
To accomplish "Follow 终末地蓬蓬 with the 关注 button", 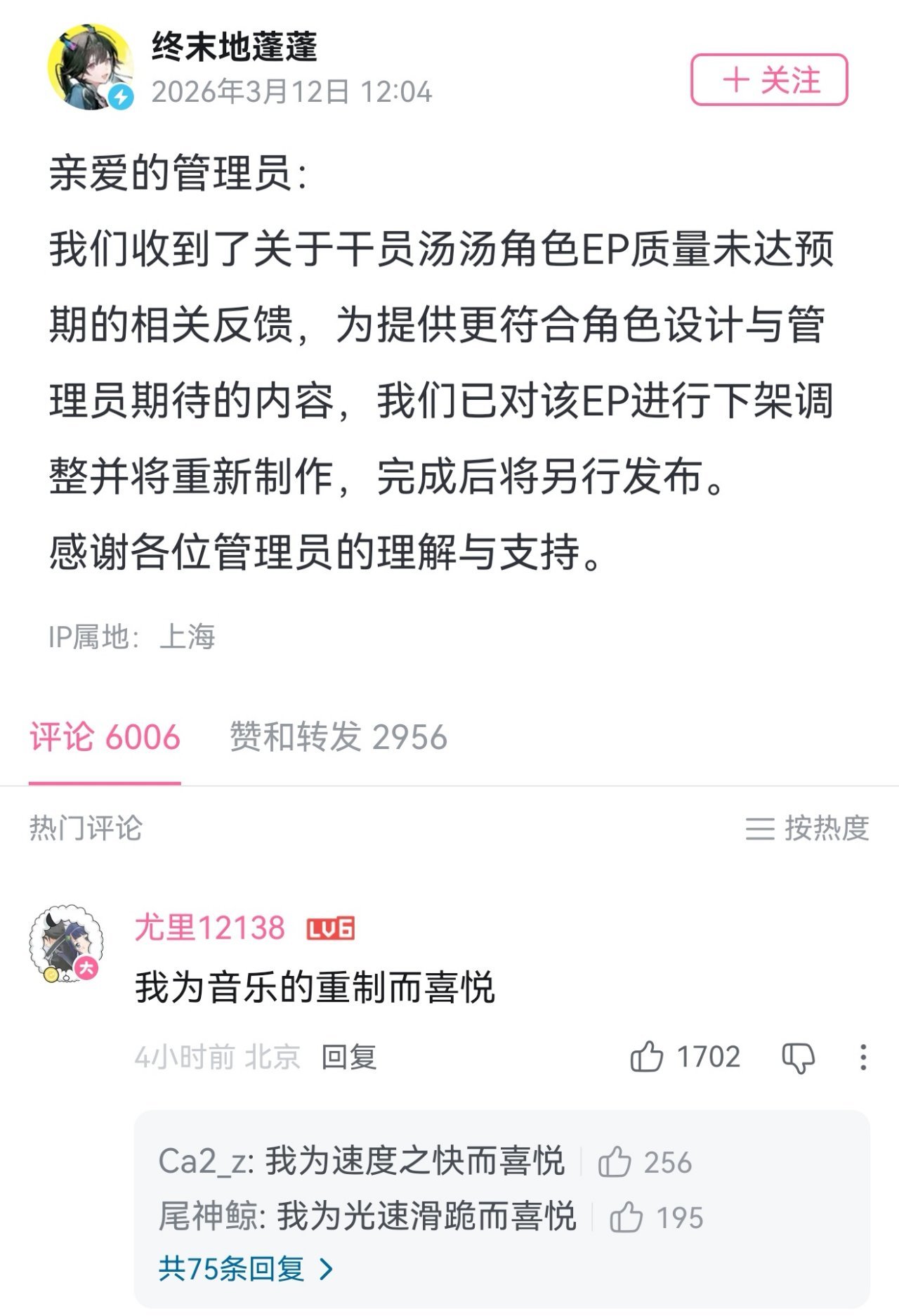I will 769,79.
